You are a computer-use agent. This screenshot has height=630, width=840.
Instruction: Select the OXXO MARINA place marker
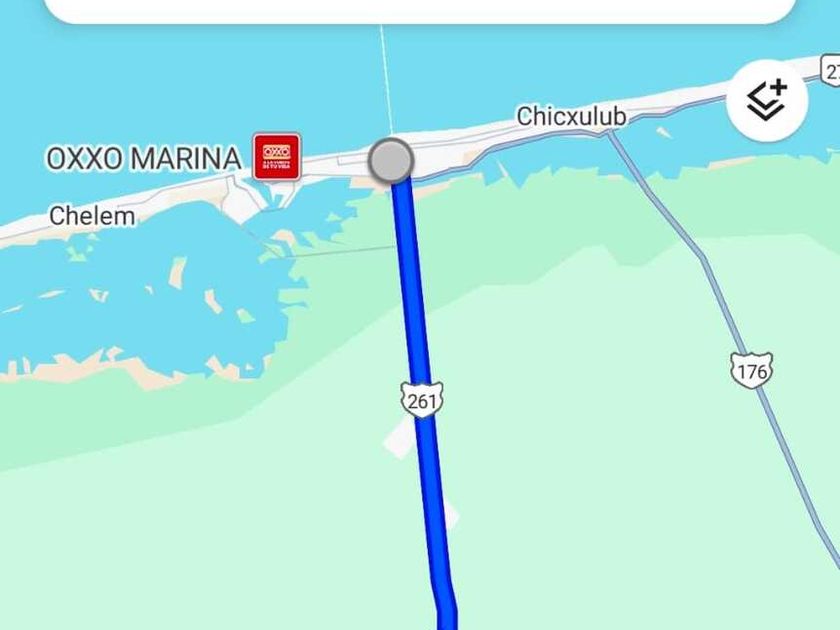pyautogui.click(x=277, y=156)
